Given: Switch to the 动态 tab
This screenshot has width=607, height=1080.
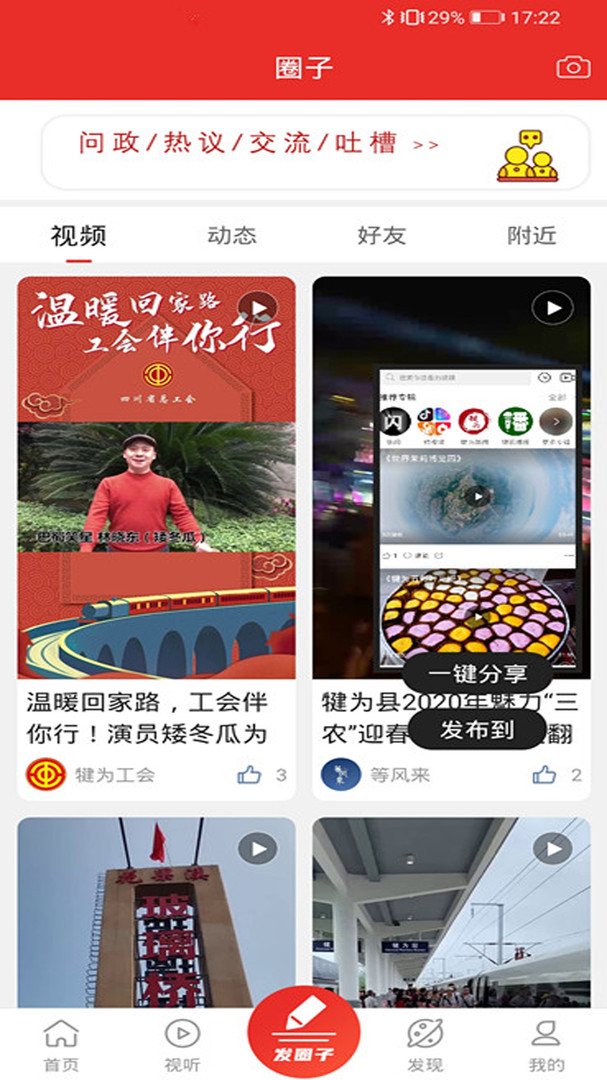Looking at the screenshot, I should [232, 236].
